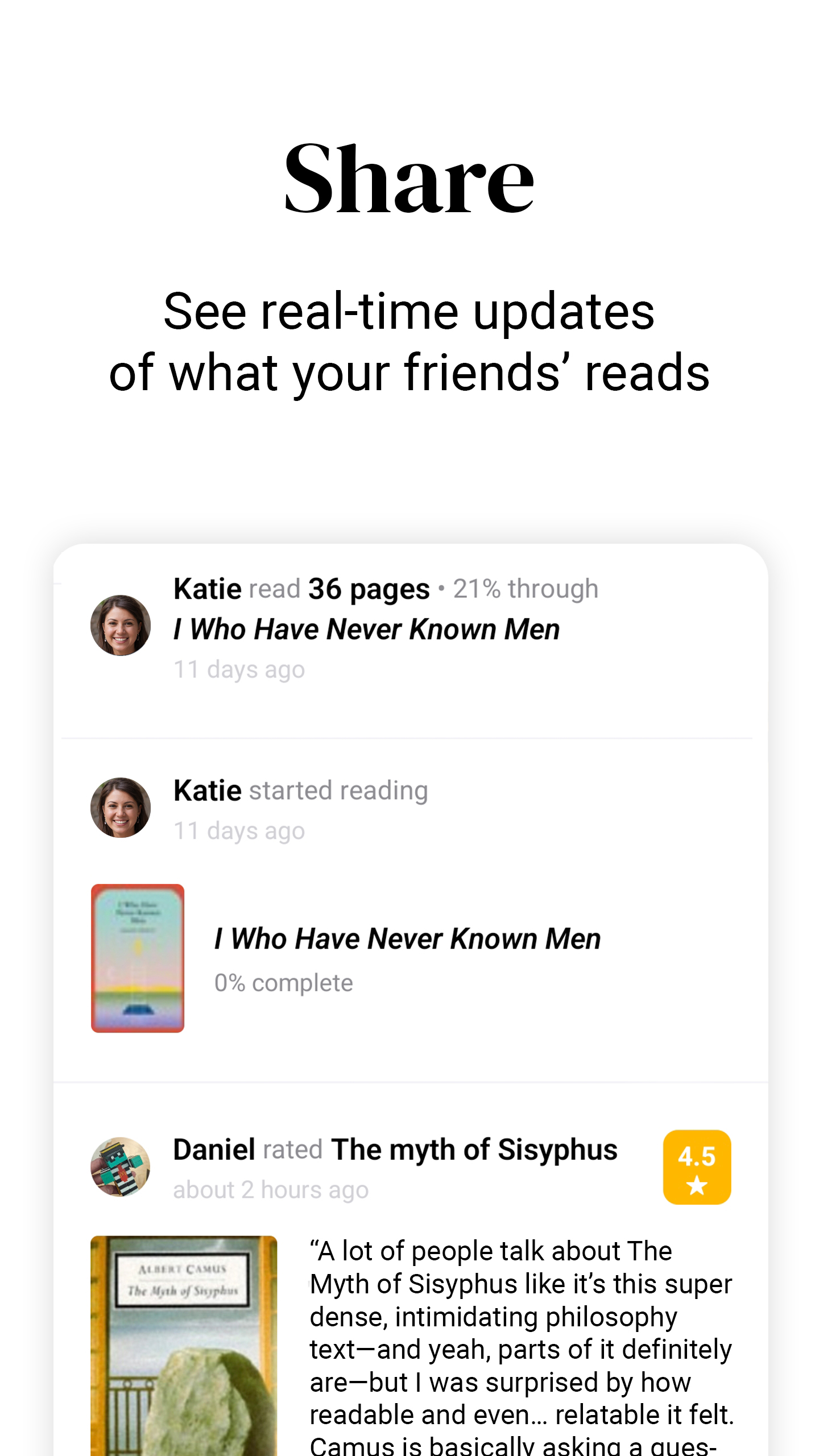The height and width of the screenshot is (1456, 819).
Task: Click the about 2 hours ago timestamp
Action: tap(271, 1189)
